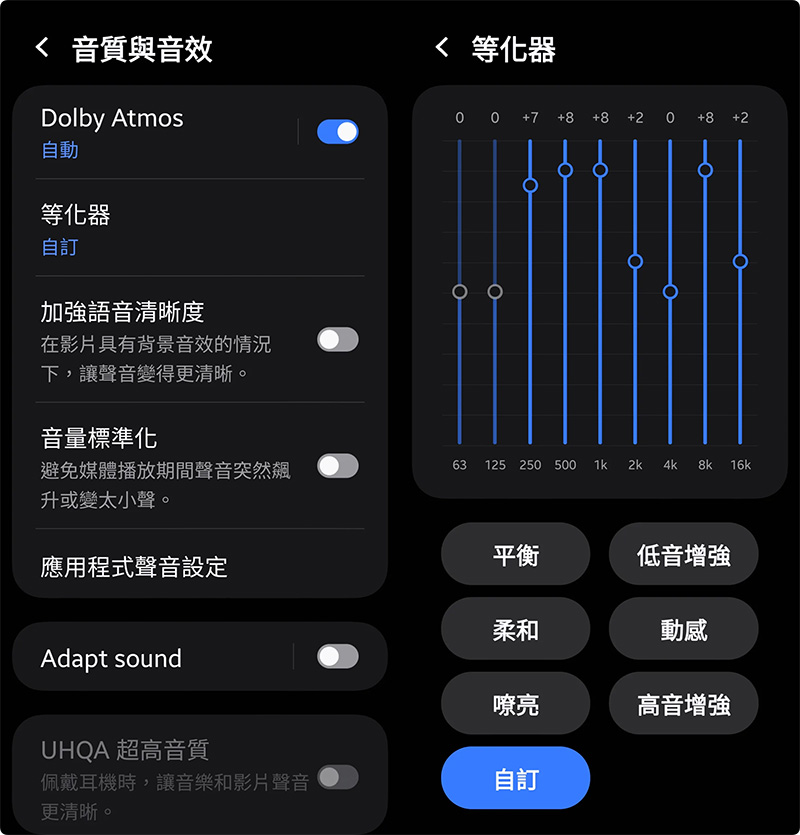This screenshot has width=800, height=835.
Task: Choose the 動感 preset
Action: [683, 629]
